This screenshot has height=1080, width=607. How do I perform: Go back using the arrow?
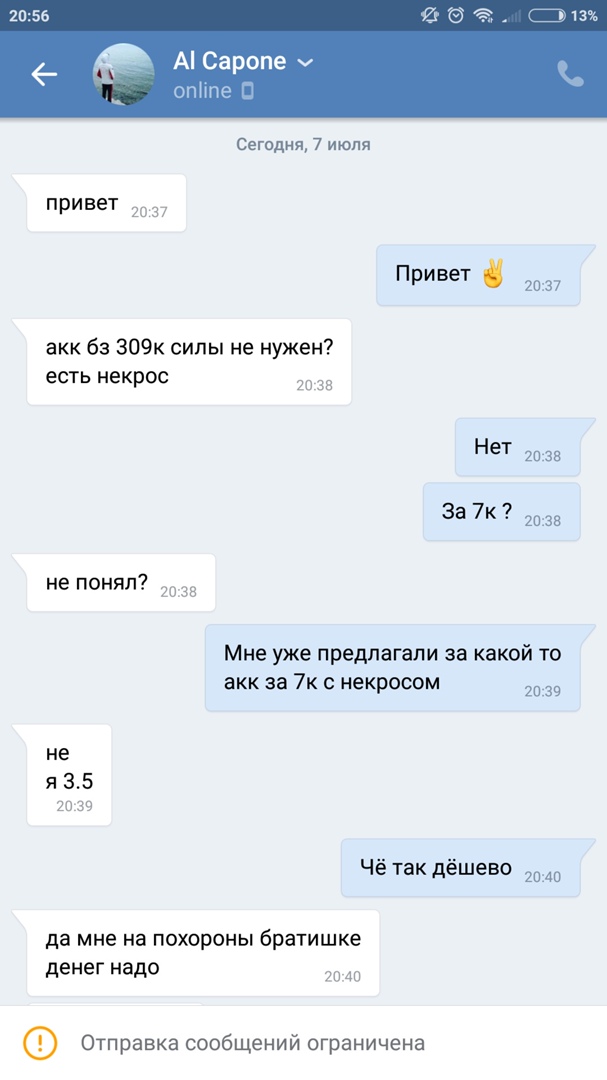point(44,74)
